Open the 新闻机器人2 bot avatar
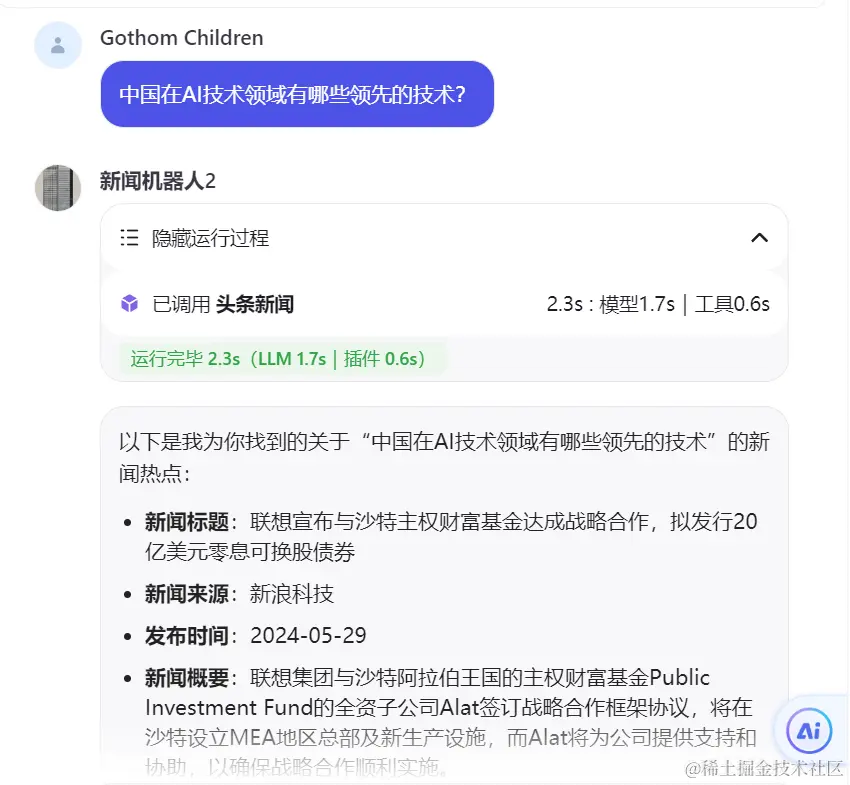Viewport: 850px width, 785px height. pyautogui.click(x=58, y=188)
